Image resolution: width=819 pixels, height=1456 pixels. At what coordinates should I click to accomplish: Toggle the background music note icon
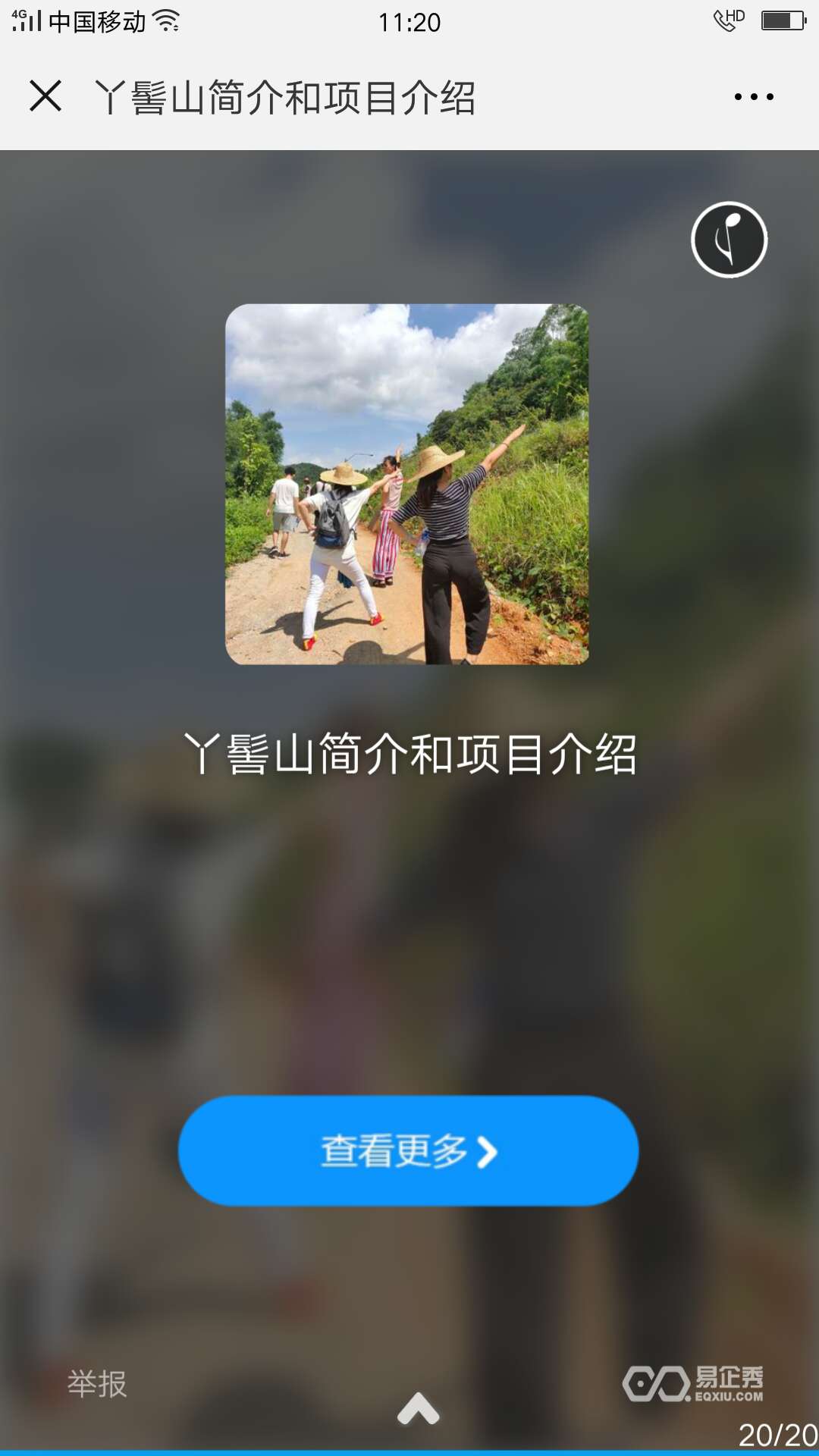pos(730,240)
